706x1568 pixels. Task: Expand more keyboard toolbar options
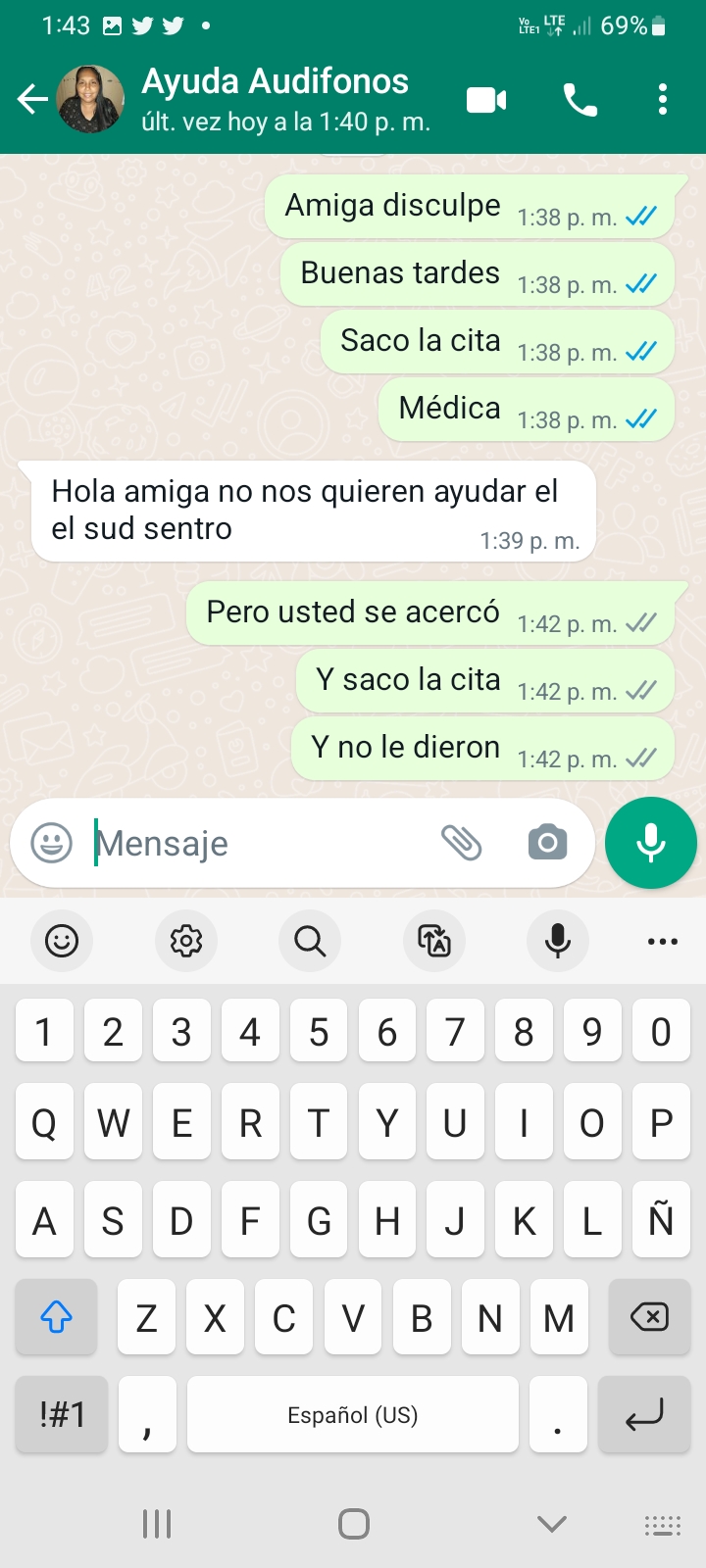point(663,941)
